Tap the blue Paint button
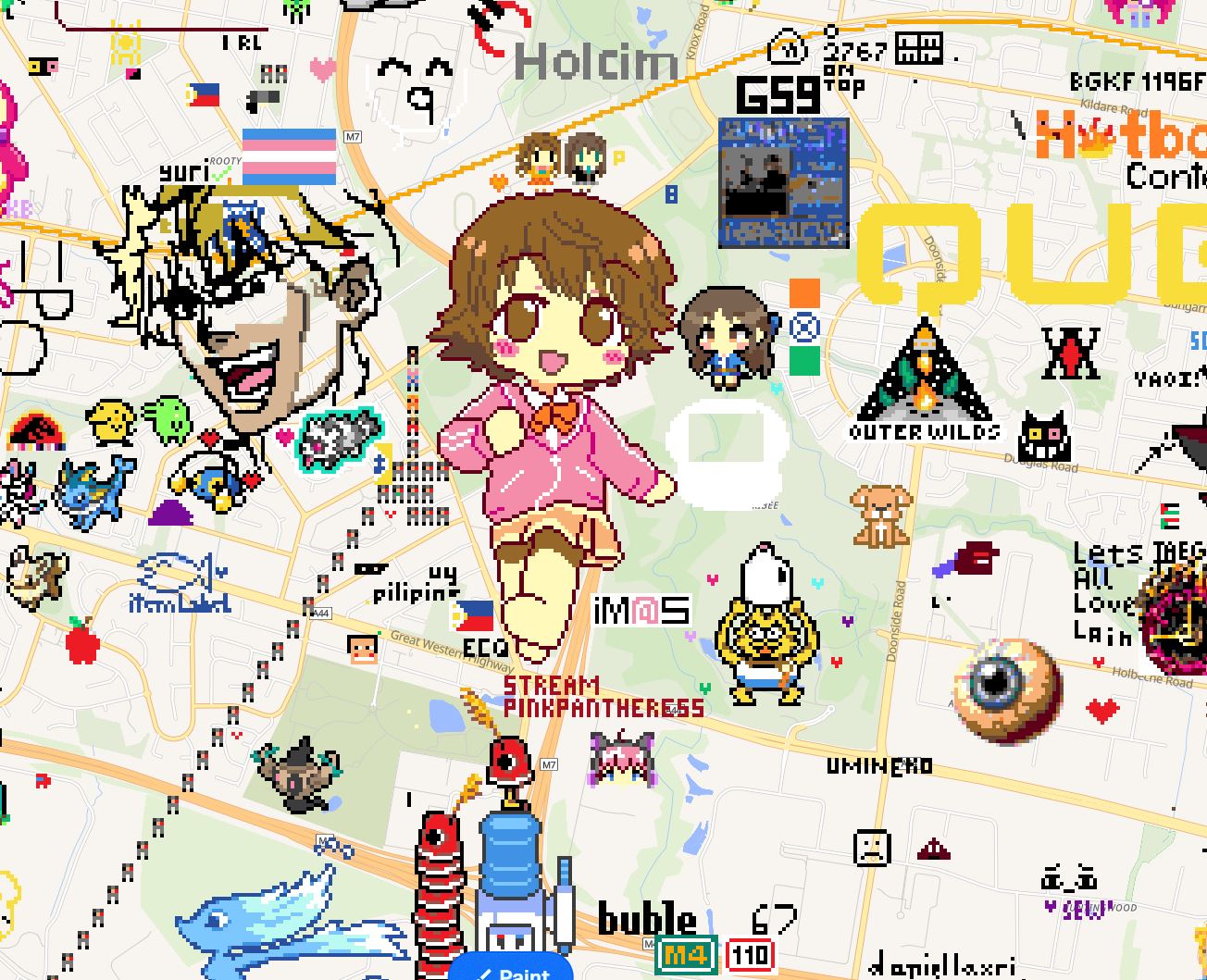 pyautogui.click(x=512, y=971)
